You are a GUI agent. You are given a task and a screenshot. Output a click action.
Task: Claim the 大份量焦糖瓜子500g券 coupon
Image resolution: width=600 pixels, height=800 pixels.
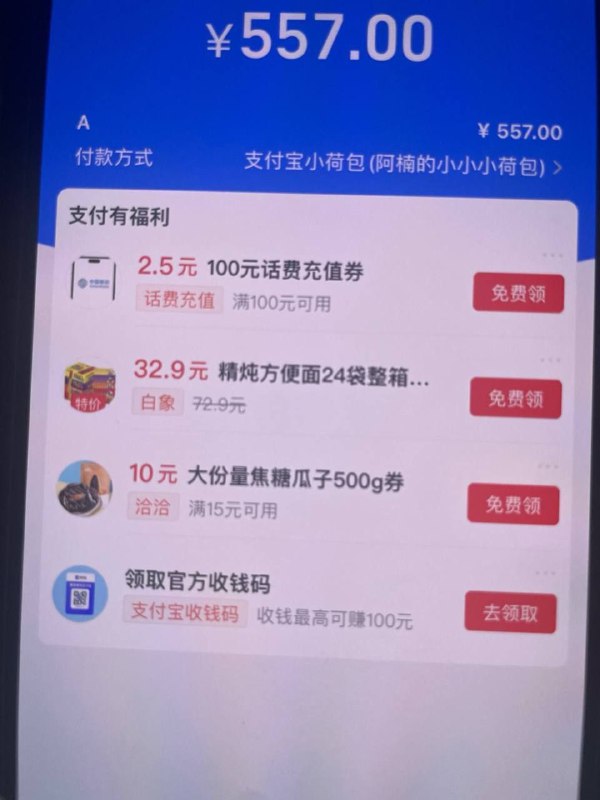(x=513, y=504)
